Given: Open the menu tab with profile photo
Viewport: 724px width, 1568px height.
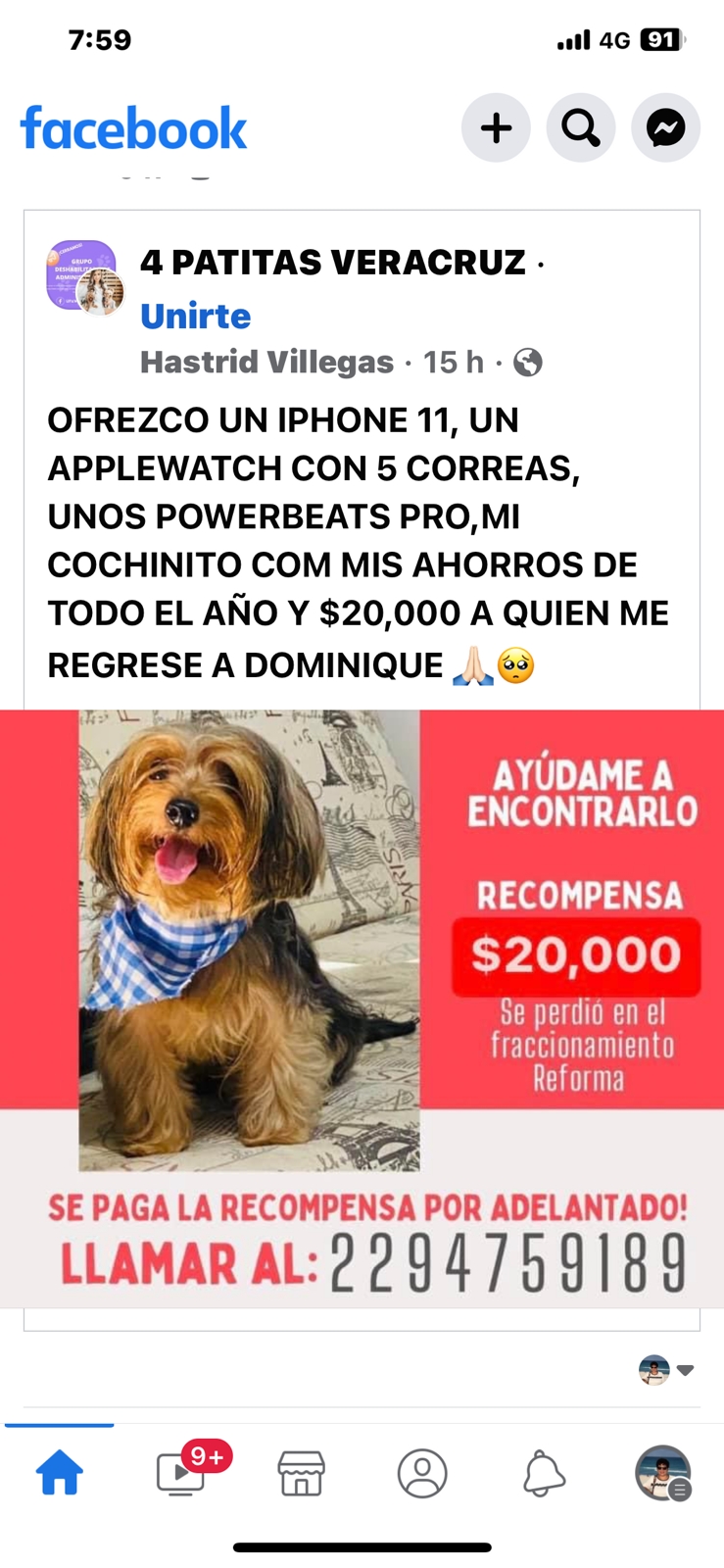Looking at the screenshot, I should [663, 1473].
